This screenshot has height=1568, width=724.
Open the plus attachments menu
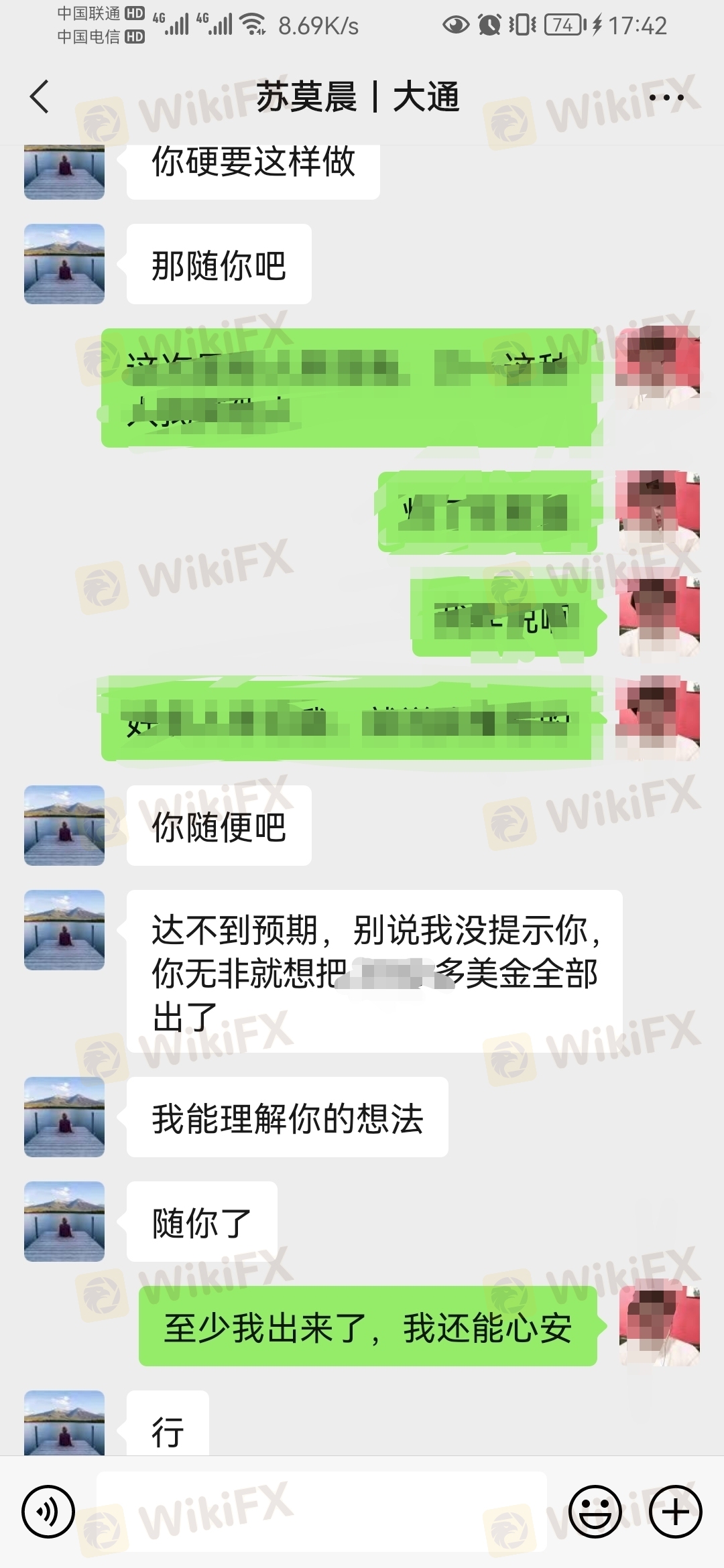pyautogui.click(x=675, y=1512)
